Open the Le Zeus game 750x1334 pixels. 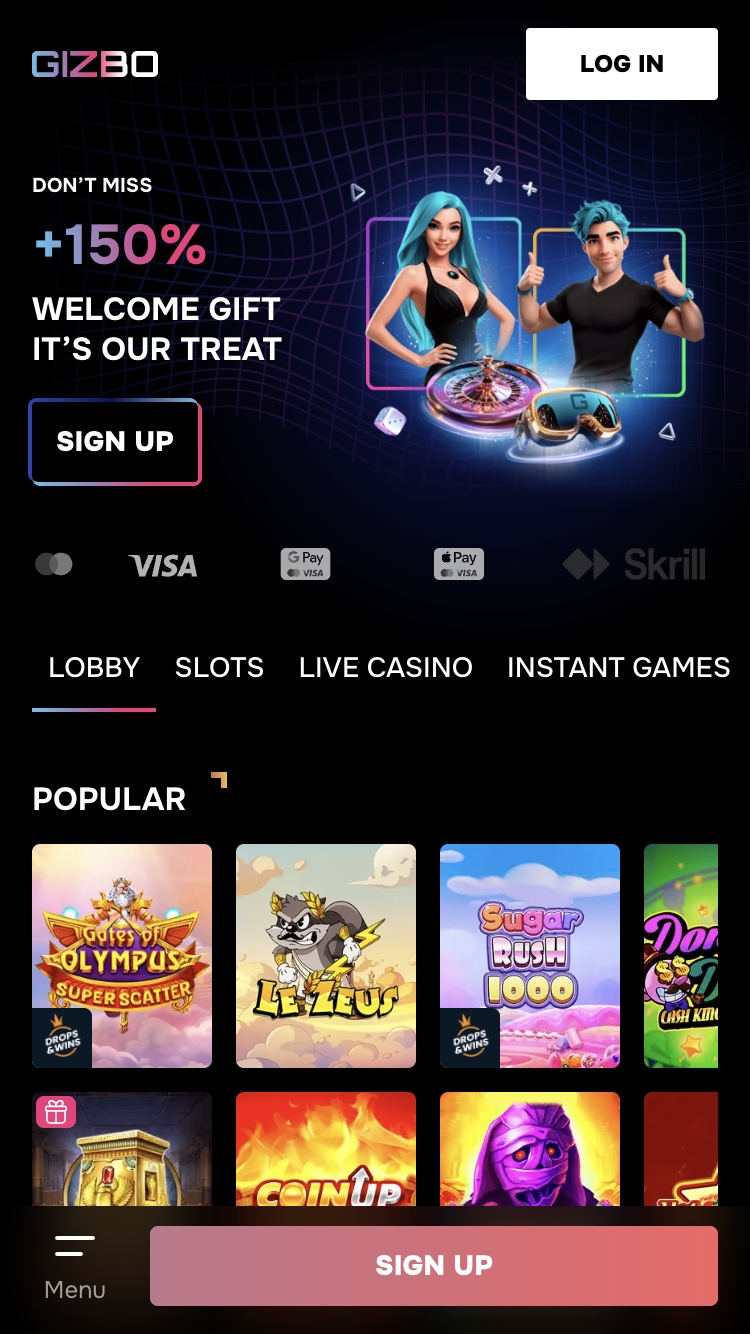pos(326,955)
